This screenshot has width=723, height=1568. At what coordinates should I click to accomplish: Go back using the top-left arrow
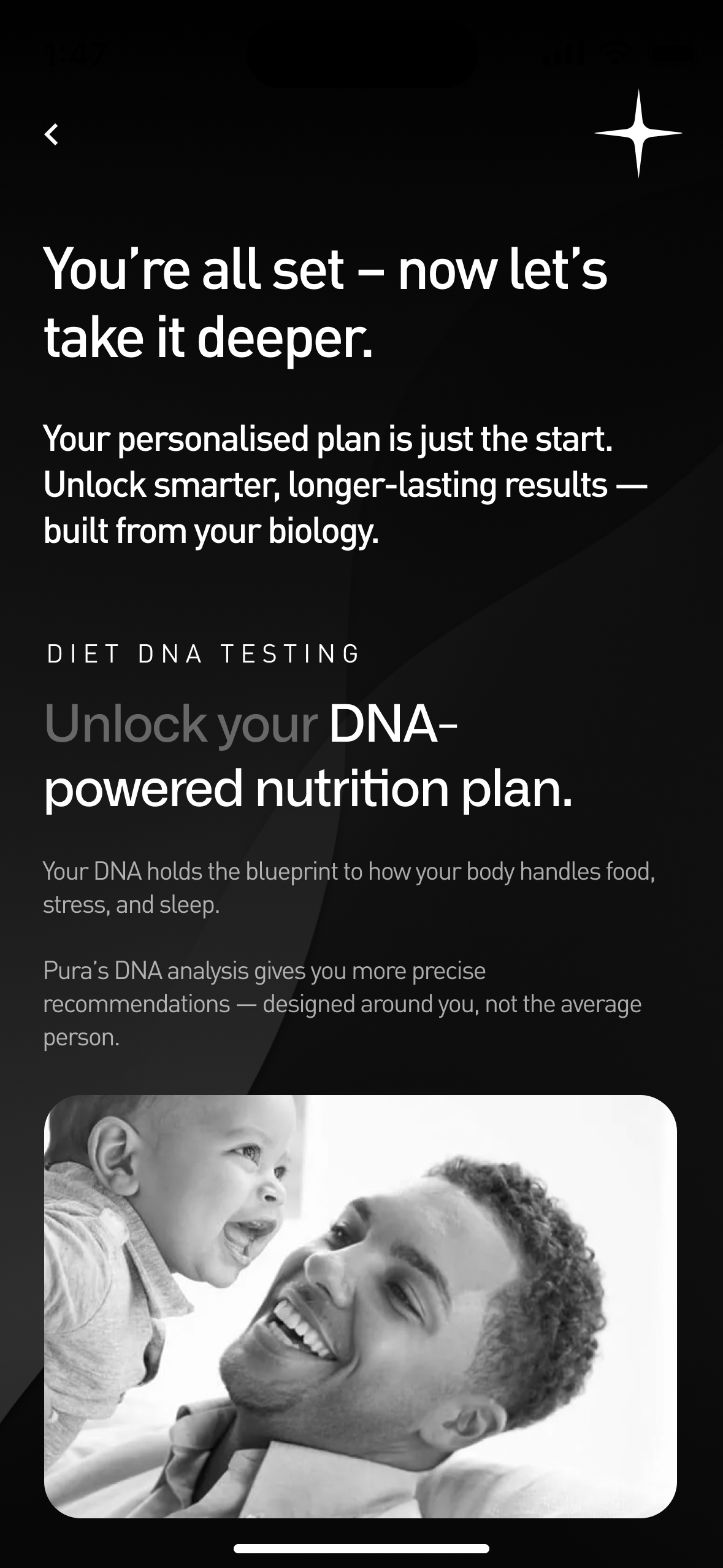point(52,134)
